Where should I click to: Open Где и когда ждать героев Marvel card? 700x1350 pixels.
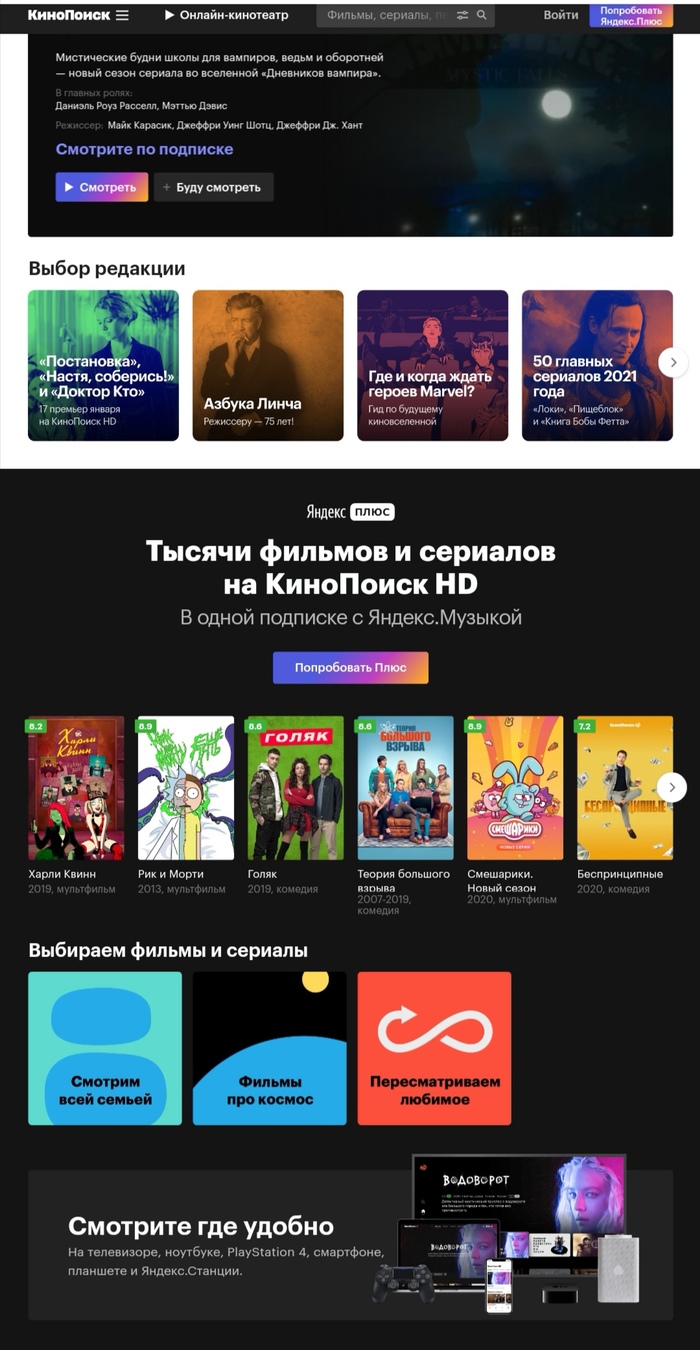(432, 365)
